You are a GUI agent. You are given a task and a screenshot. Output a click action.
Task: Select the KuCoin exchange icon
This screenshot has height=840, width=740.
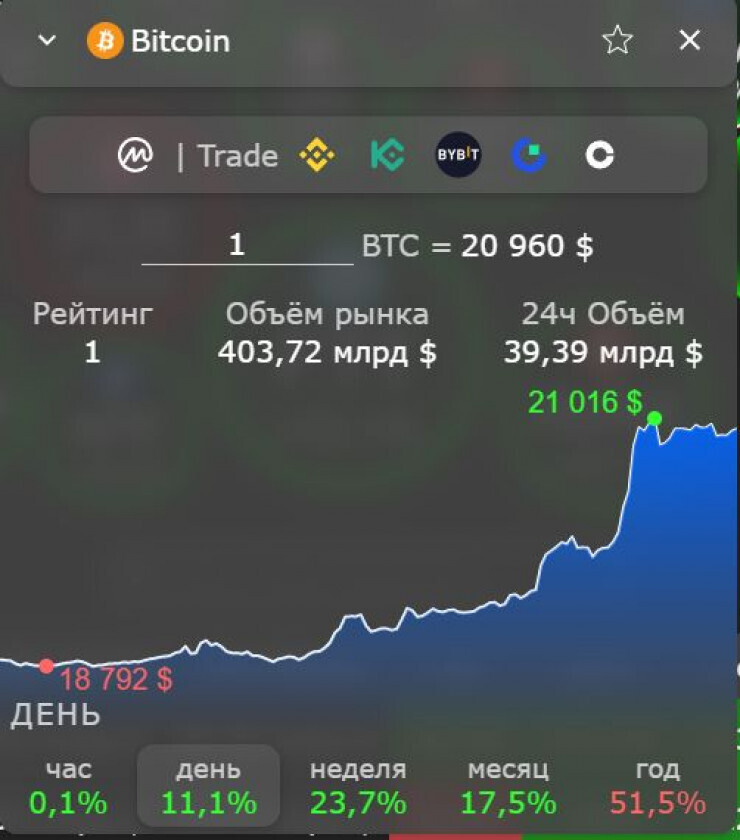point(387,155)
